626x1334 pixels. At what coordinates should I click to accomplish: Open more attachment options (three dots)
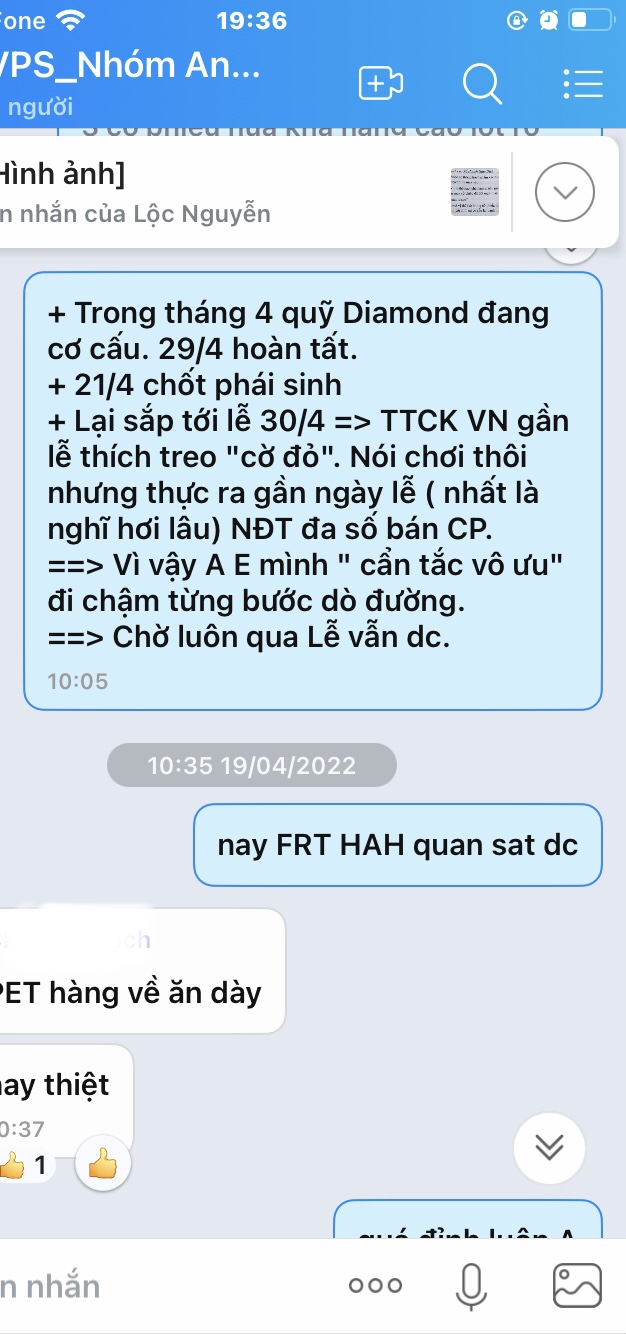click(x=376, y=1285)
